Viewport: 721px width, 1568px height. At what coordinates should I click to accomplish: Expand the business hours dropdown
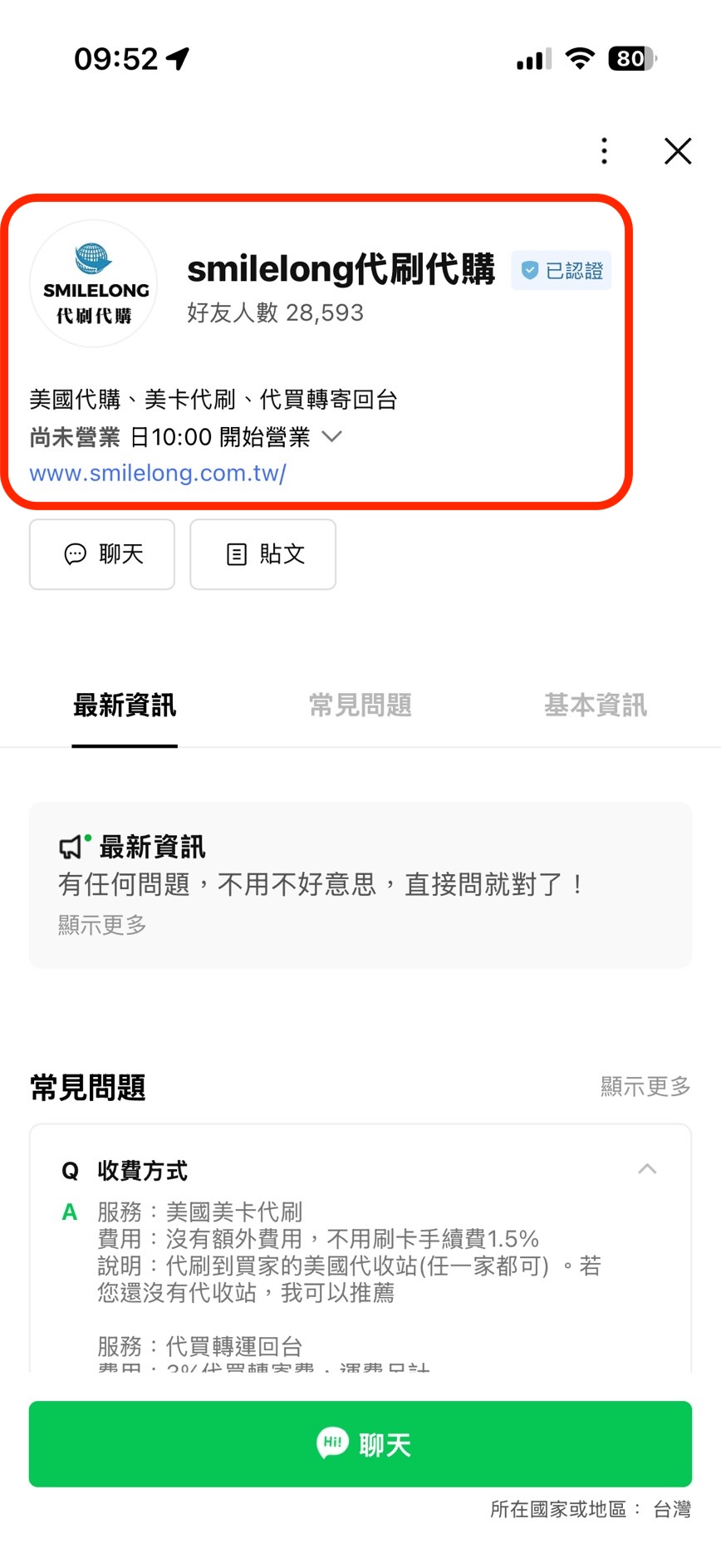click(x=331, y=437)
